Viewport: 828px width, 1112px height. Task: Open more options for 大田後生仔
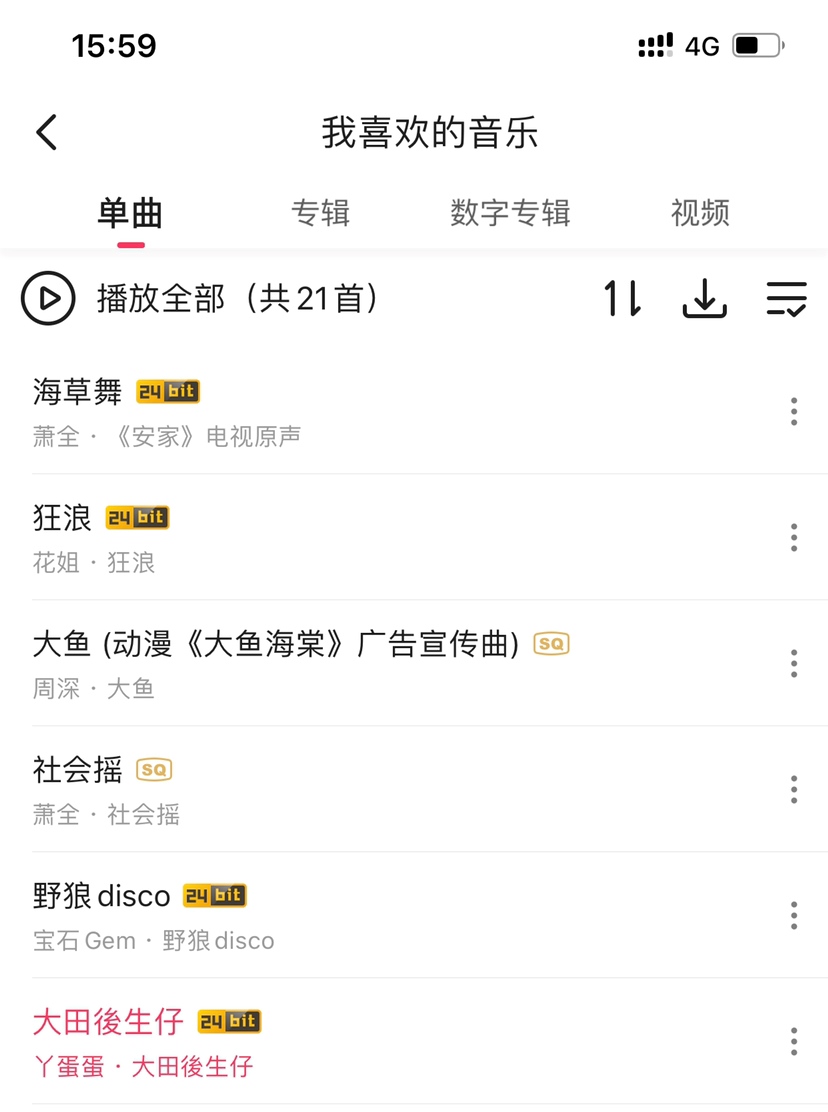coord(793,1041)
